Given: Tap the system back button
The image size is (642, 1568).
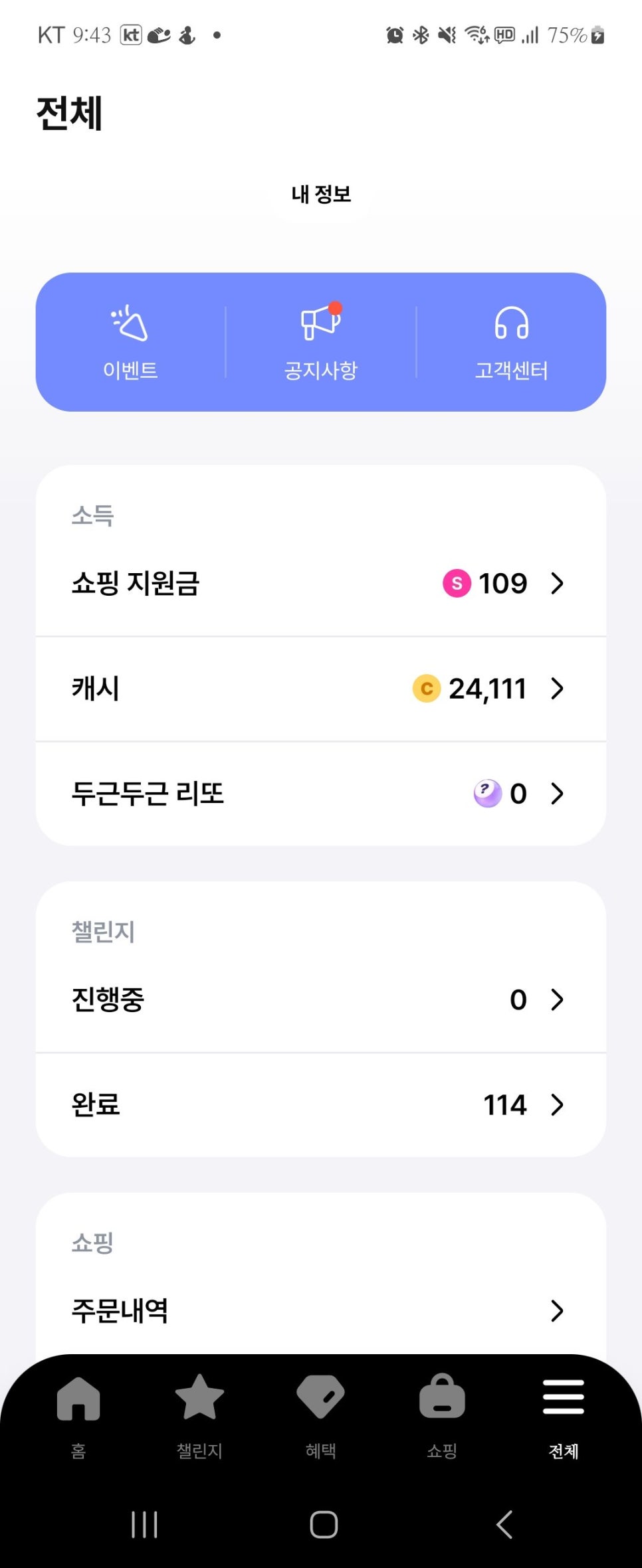Looking at the screenshot, I should pyautogui.click(x=504, y=1524).
